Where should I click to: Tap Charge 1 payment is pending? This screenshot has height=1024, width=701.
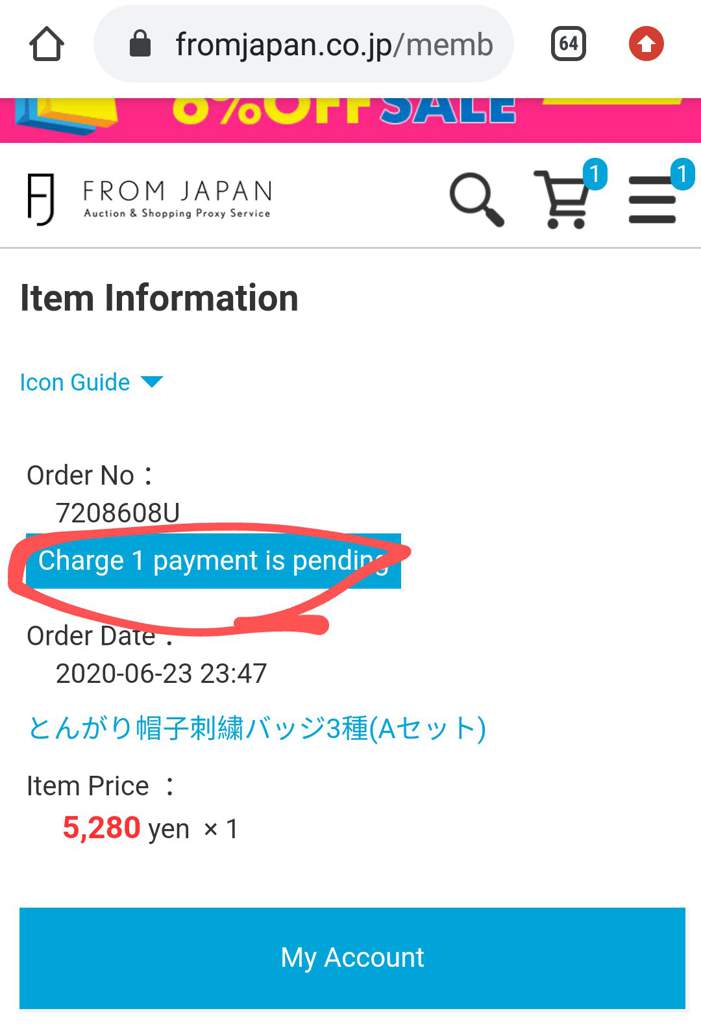click(212, 561)
